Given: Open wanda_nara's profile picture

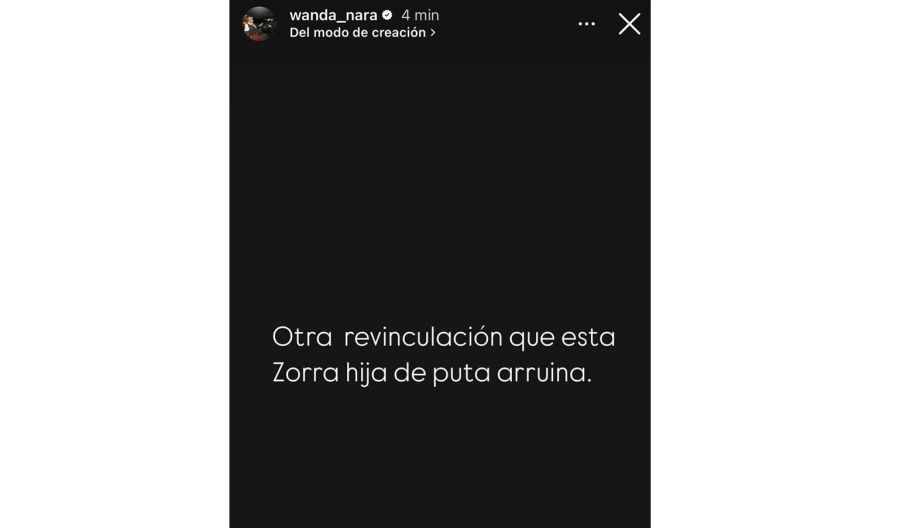Looking at the screenshot, I should click(x=259, y=23).
